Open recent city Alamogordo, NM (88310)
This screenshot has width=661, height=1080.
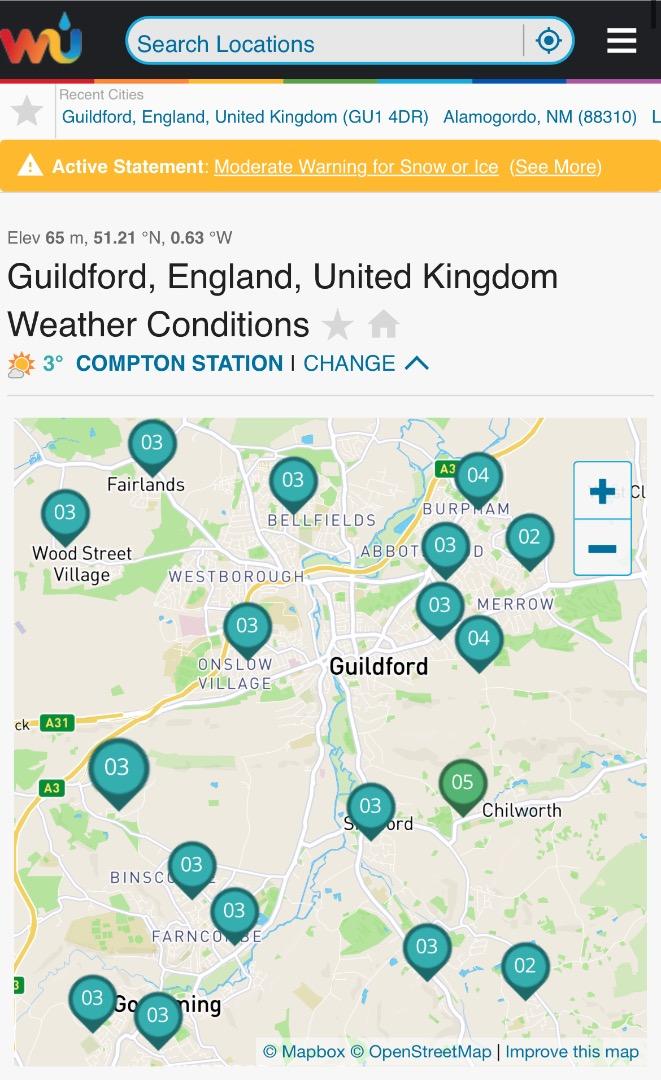(539, 117)
